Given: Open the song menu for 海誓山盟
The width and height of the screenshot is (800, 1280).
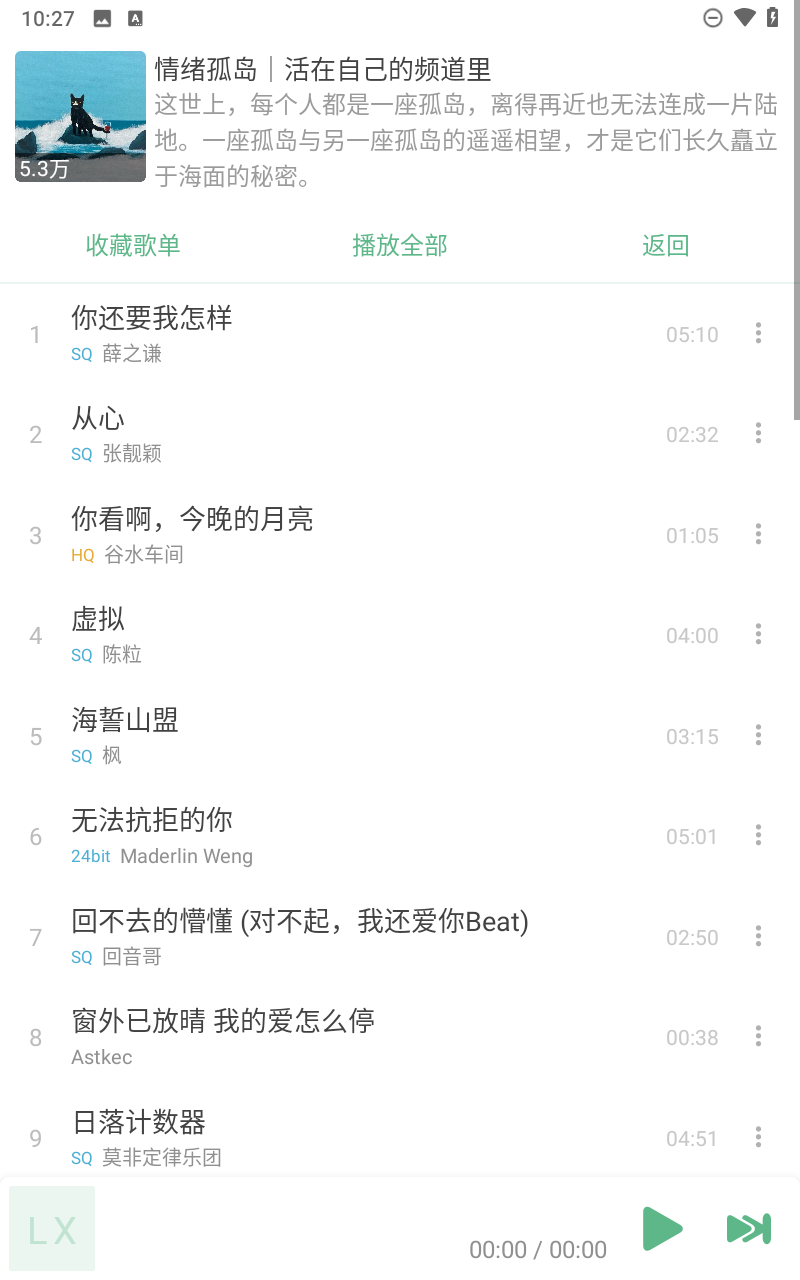Looking at the screenshot, I should (x=758, y=735).
